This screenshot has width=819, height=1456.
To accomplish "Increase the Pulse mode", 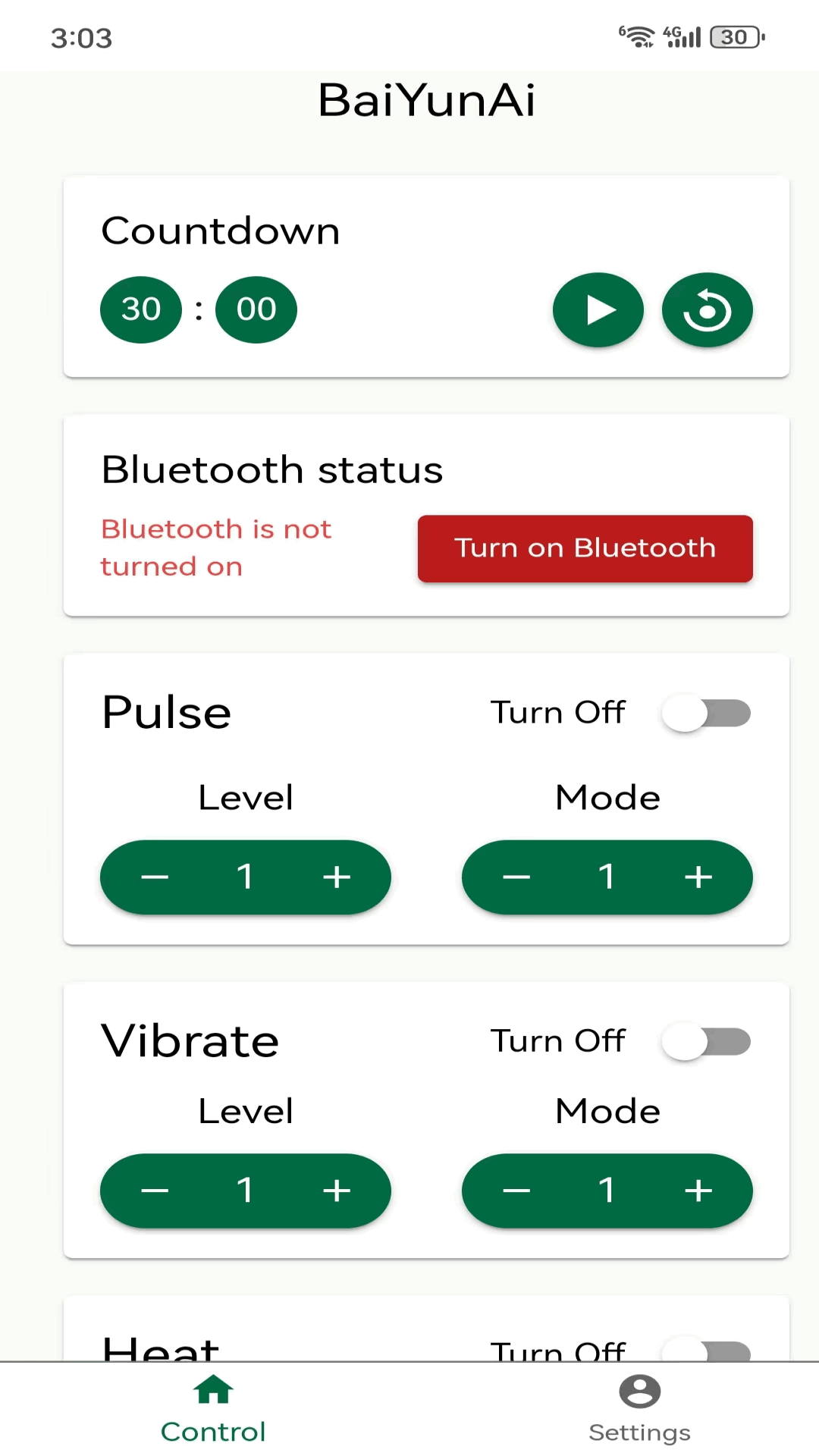I will point(698,877).
